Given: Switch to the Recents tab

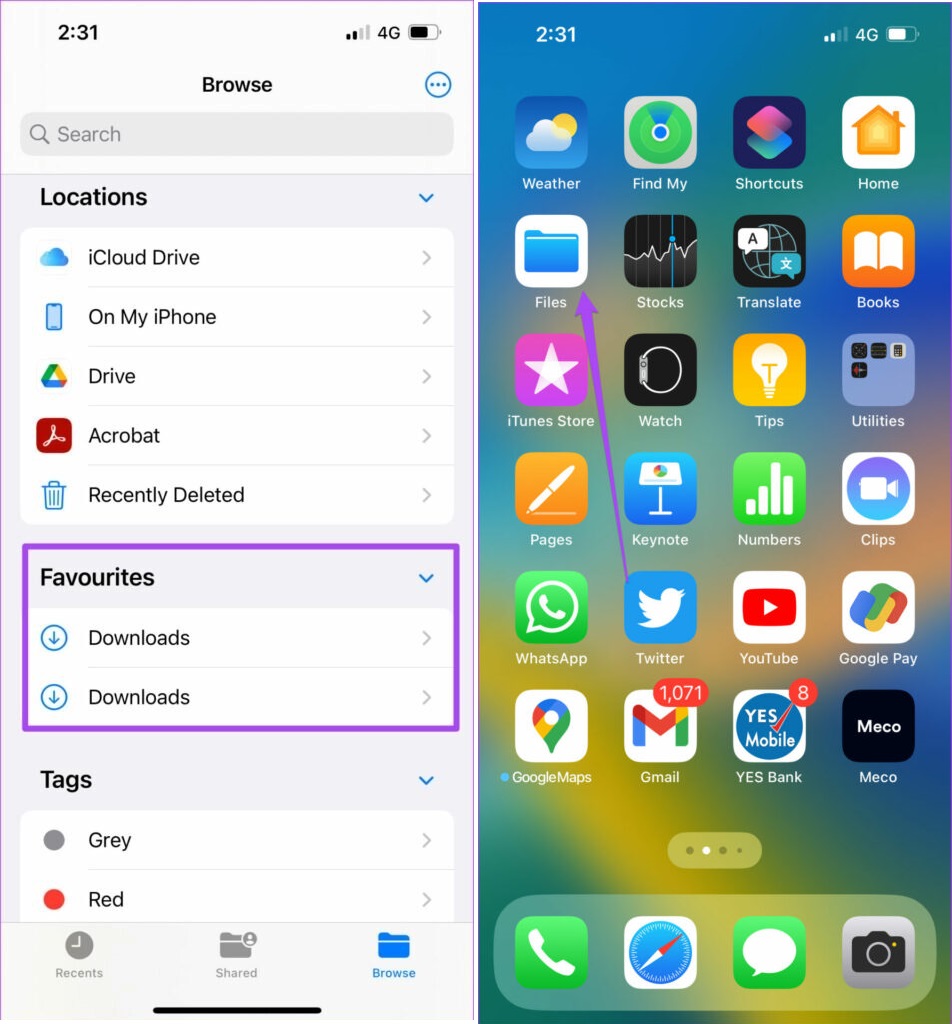Looking at the screenshot, I should tap(79, 955).
